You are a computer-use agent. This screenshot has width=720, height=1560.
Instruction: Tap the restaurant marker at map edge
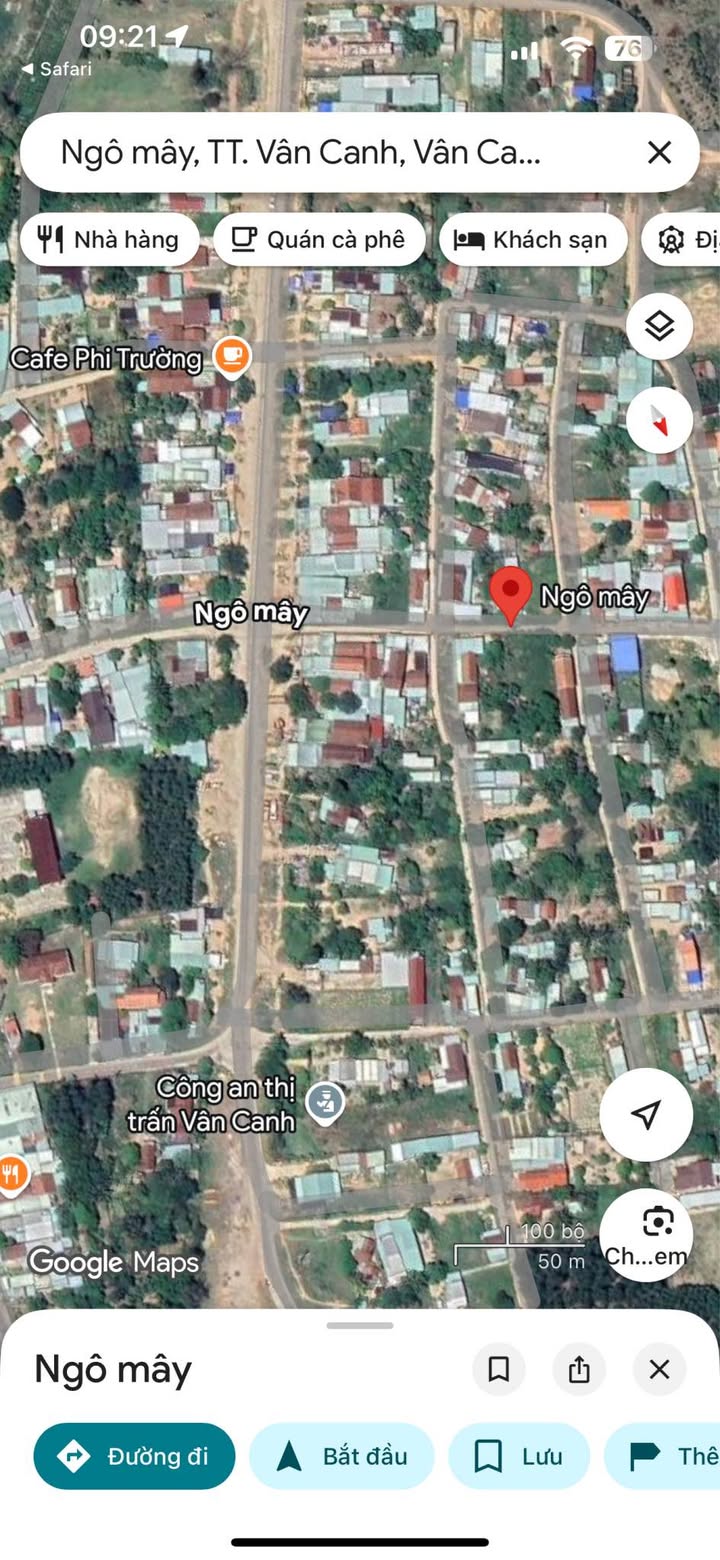10,1175
